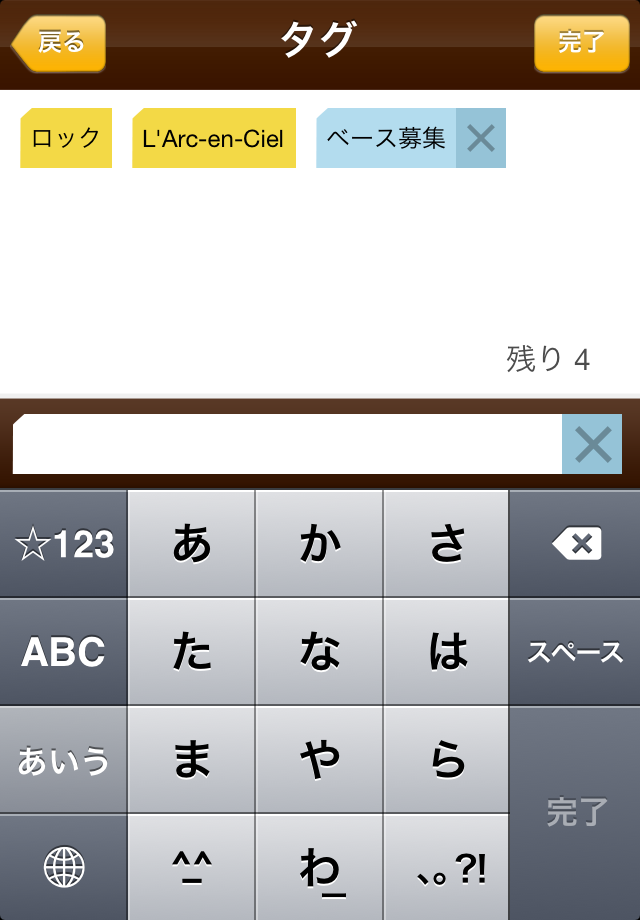Open the globe keyboard switcher

coord(64,866)
